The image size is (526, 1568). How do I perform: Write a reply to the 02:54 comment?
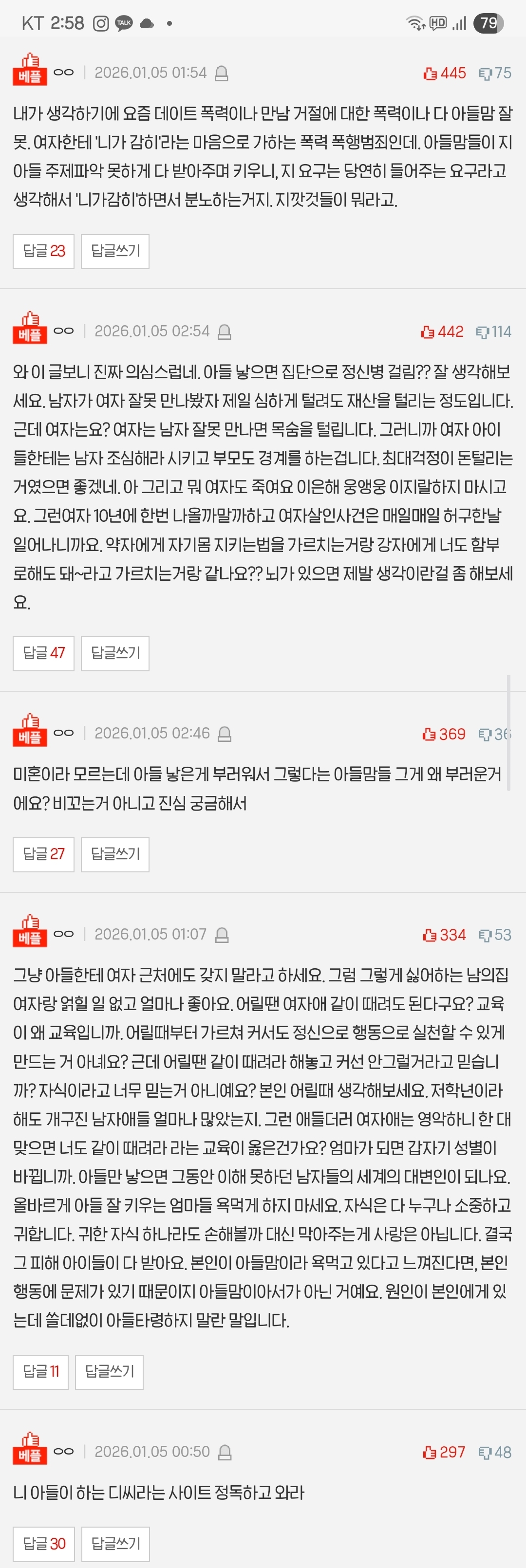point(115,653)
